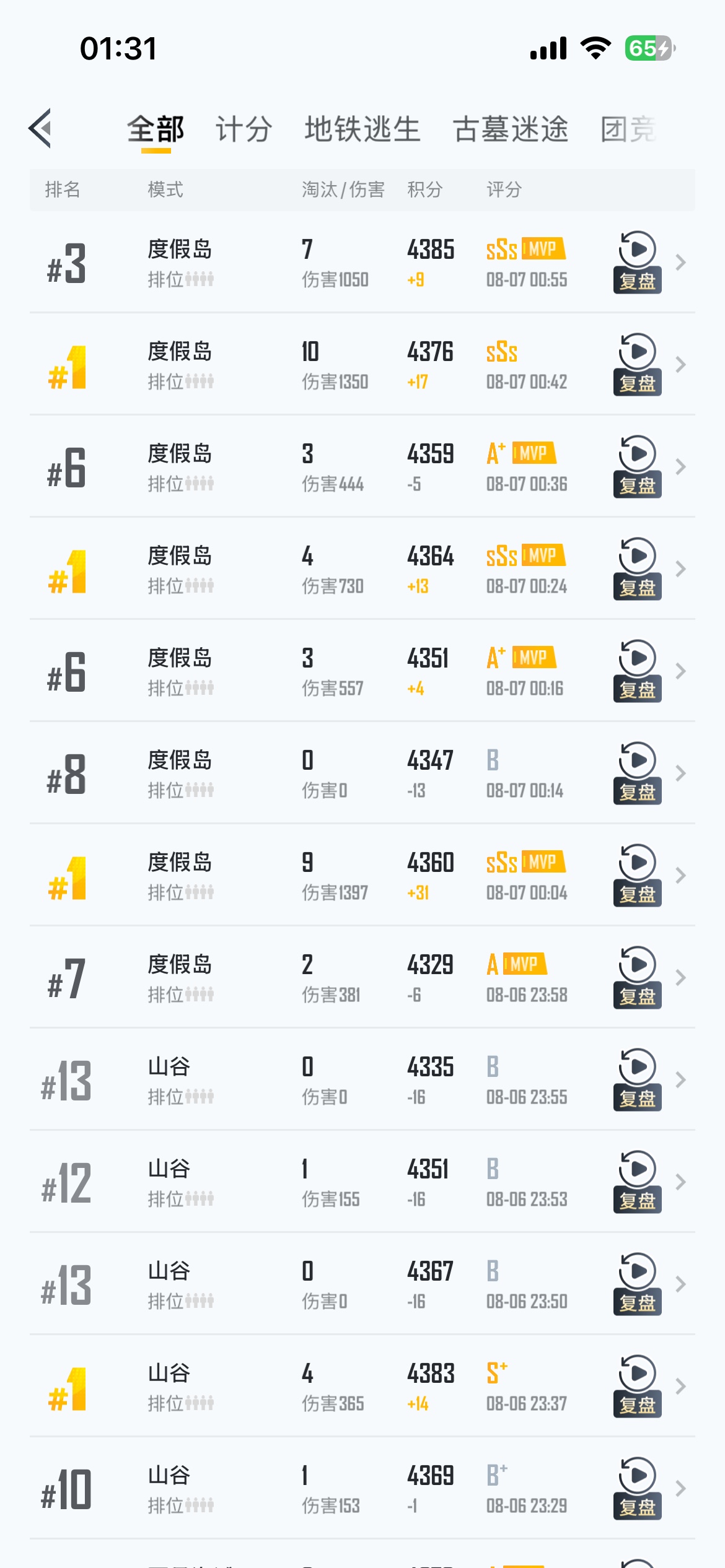The image size is (725, 1568).
Task: Tap 复盘 for the 08-06 23:55 match
Action: point(637,1079)
